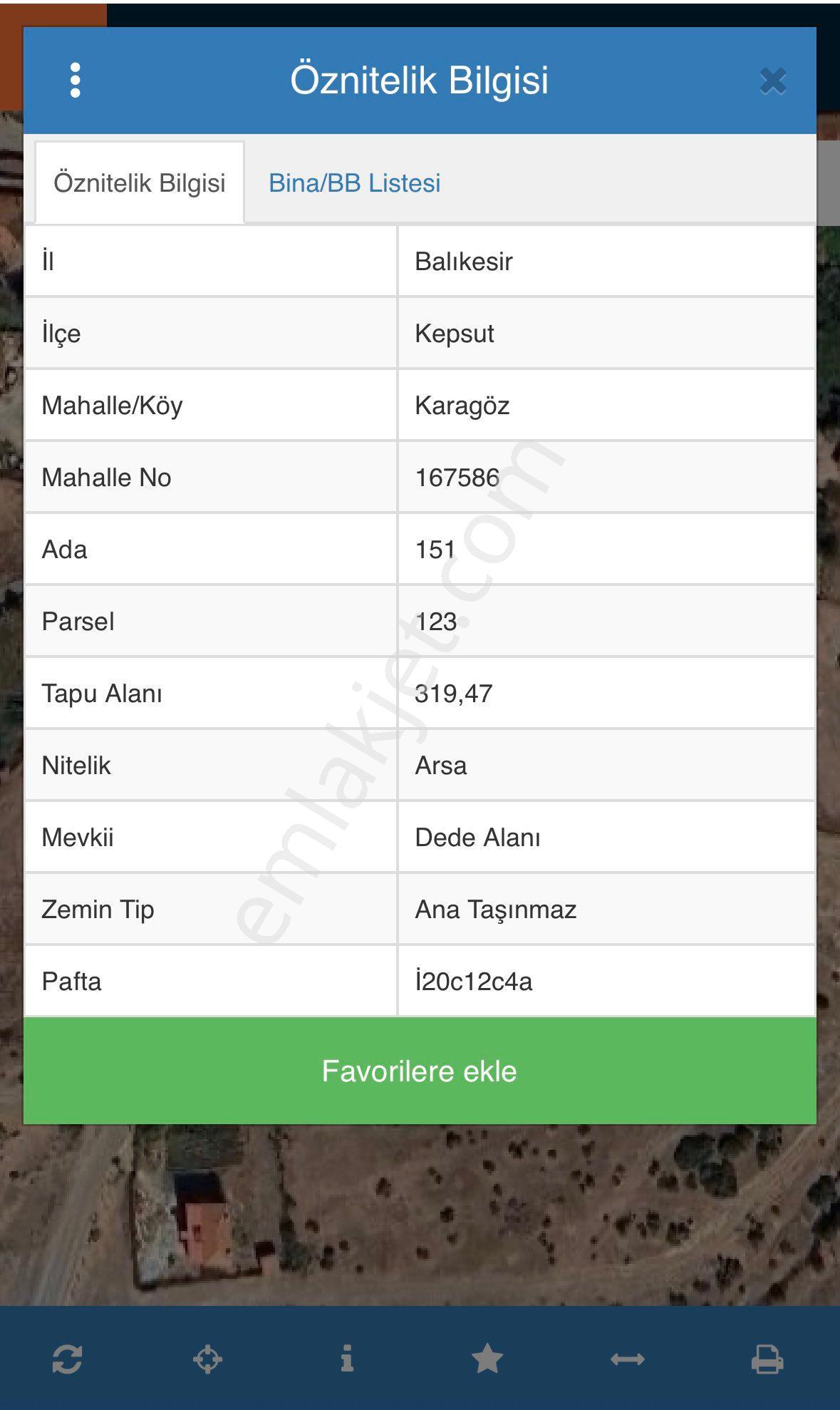
Task: Tap the double-arrow measure icon
Action: coord(628,1359)
